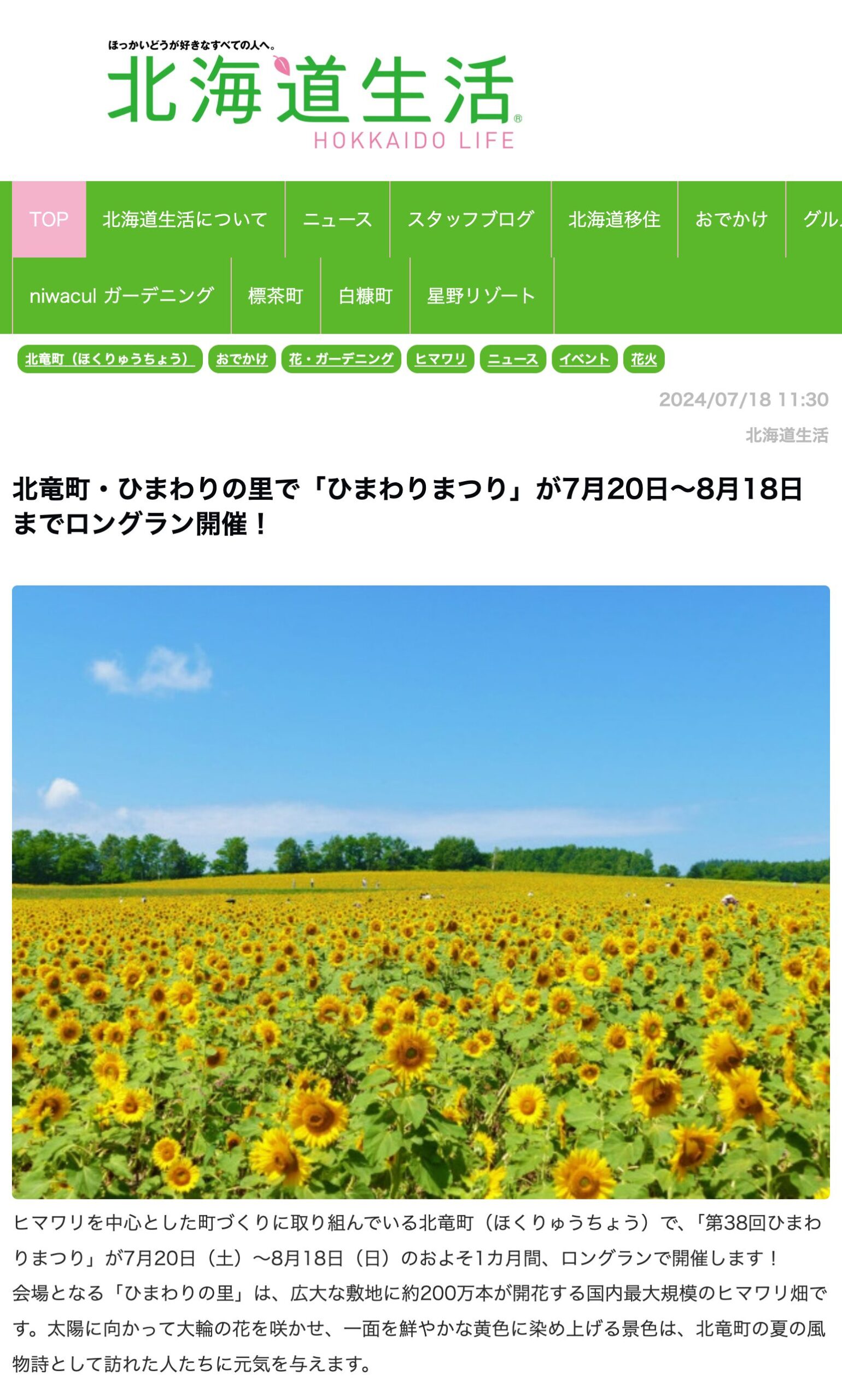Screen dimensions: 842x1400
Task: Visit the 白糠町 section
Action: click(365, 295)
